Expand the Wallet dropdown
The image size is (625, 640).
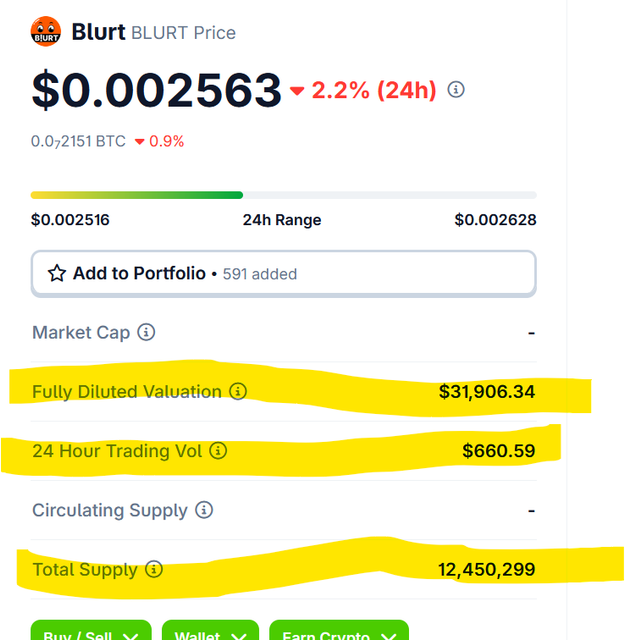(210, 632)
